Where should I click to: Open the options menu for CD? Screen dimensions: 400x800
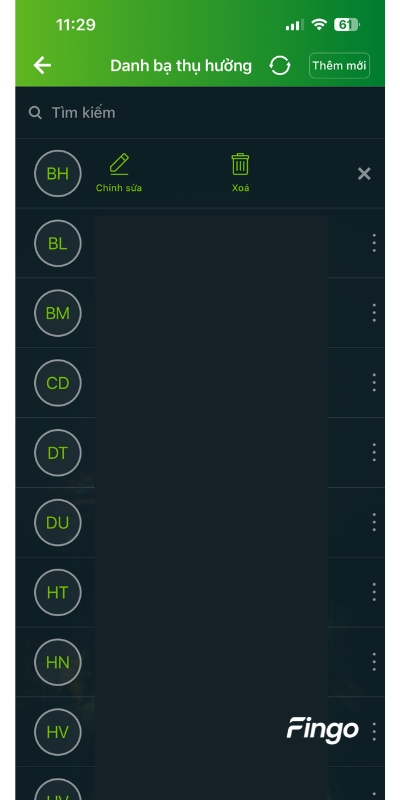[374, 383]
